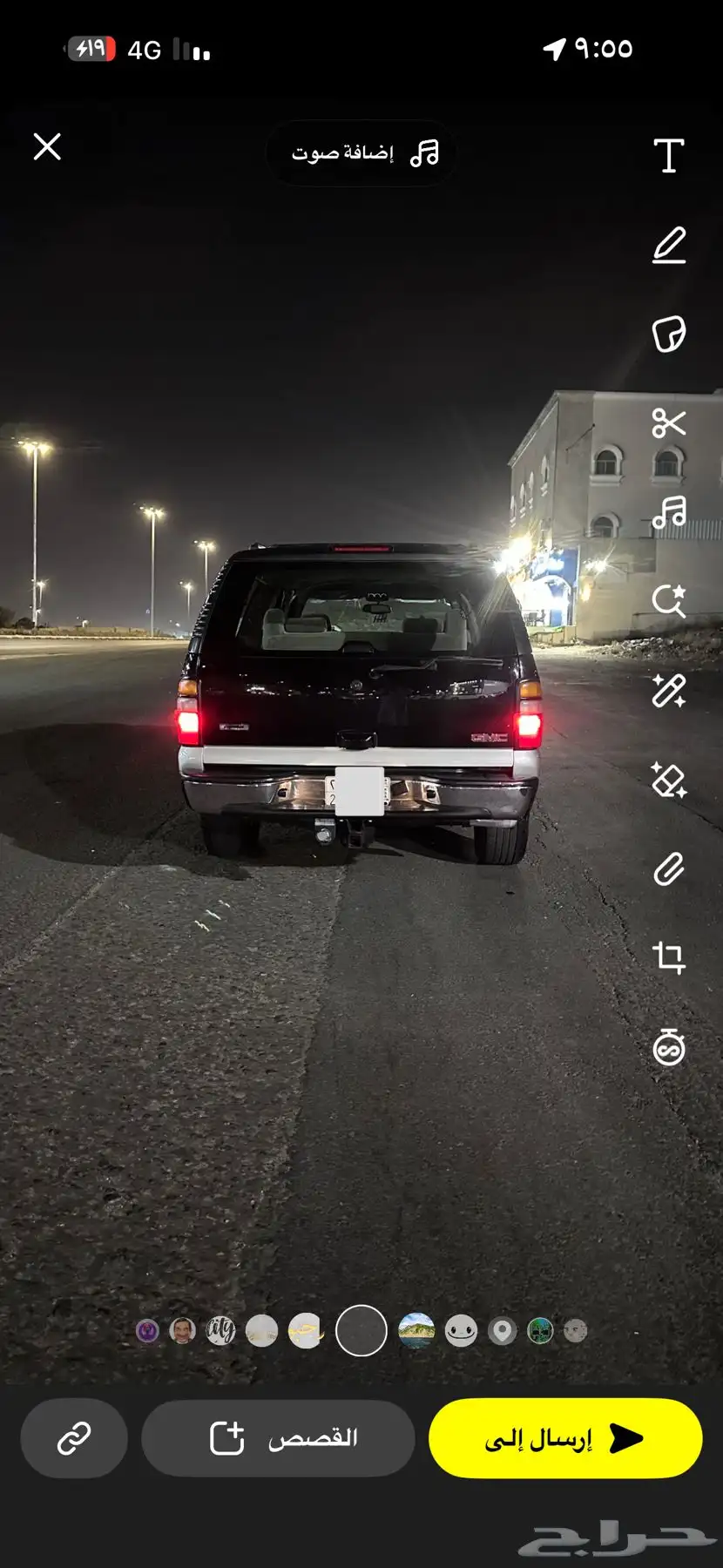This screenshot has height=1568, width=723.
Task: Tap the إضافة صوت add sound button
Action: [361, 153]
